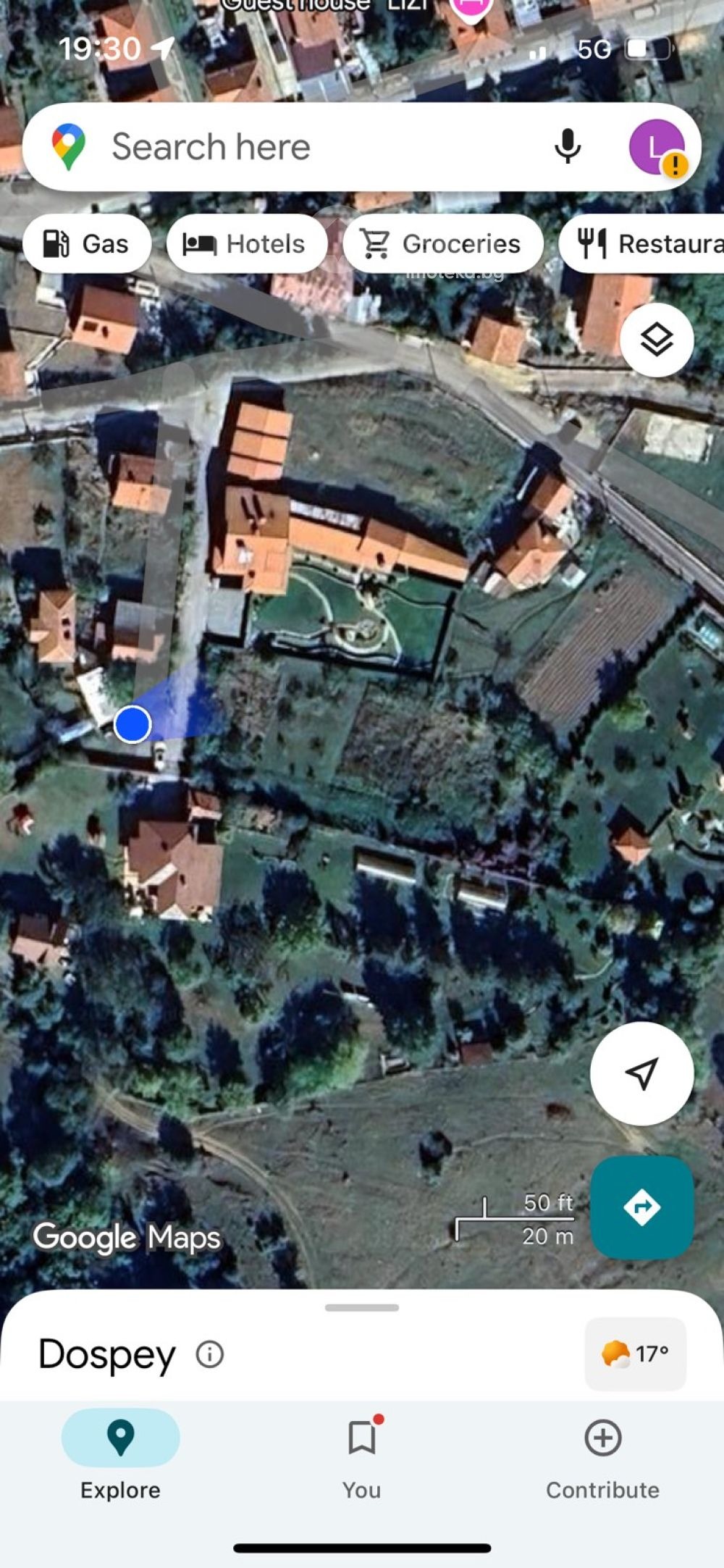724x1568 pixels.
Task: Open the account profile avatar
Action: pyautogui.click(x=657, y=147)
